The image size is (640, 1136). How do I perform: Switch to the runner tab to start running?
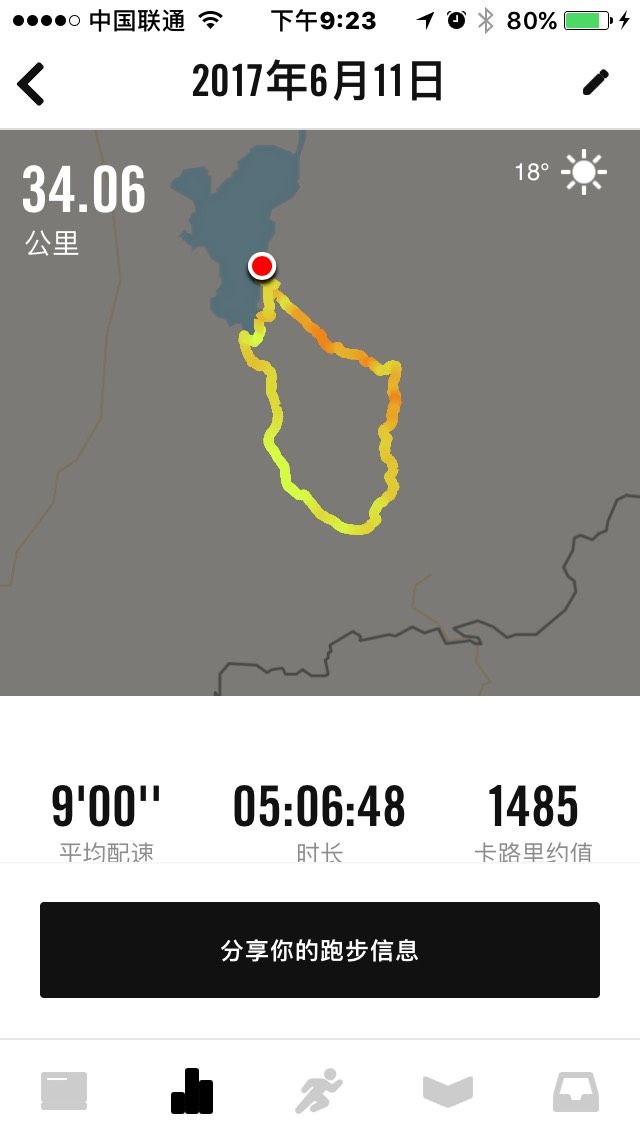point(319,1090)
